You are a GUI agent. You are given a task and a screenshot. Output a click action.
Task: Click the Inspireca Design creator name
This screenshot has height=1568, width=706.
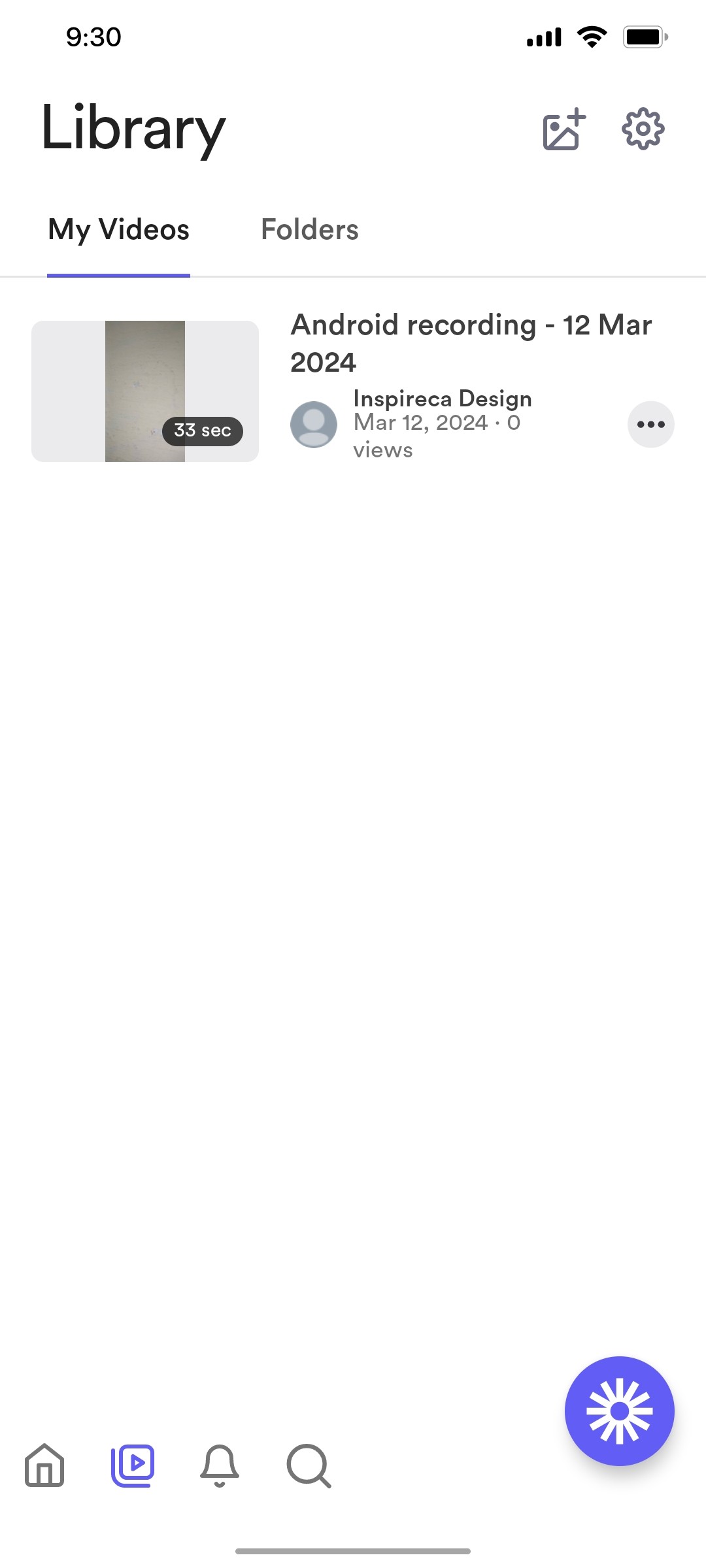[x=442, y=399]
